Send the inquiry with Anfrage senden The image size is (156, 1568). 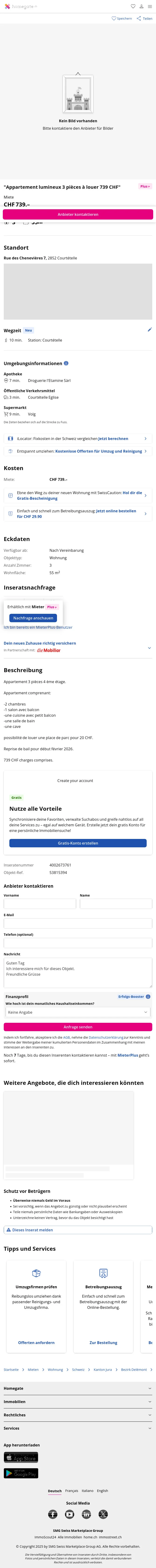click(x=78, y=1027)
